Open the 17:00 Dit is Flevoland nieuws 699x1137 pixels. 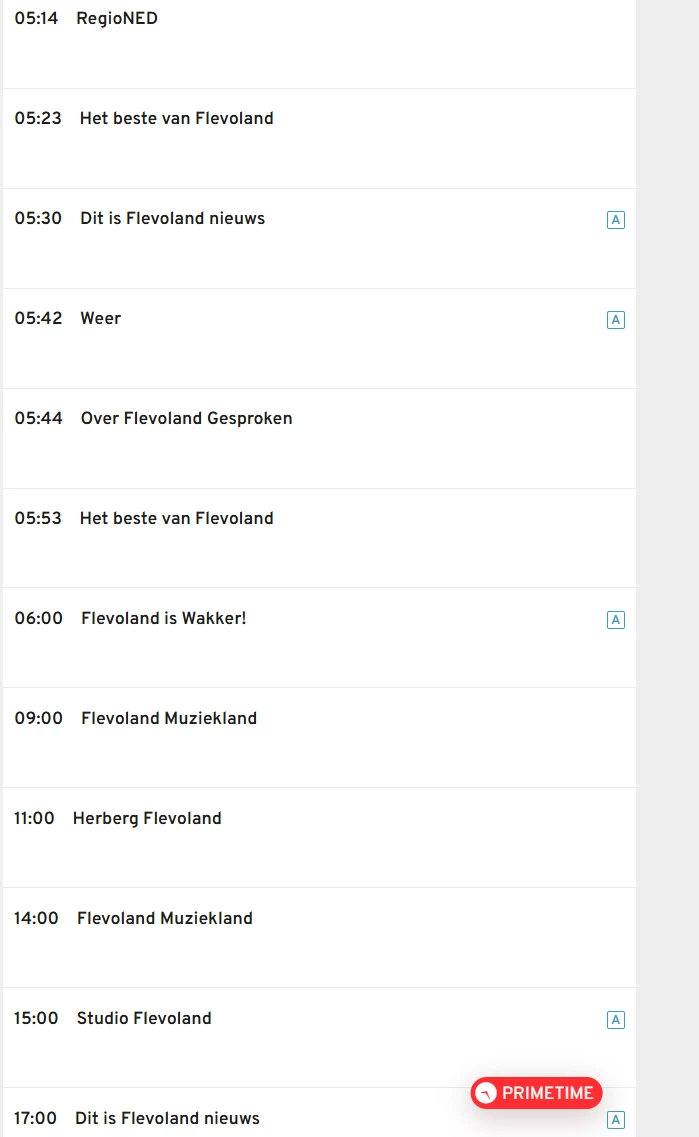pos(167,1118)
